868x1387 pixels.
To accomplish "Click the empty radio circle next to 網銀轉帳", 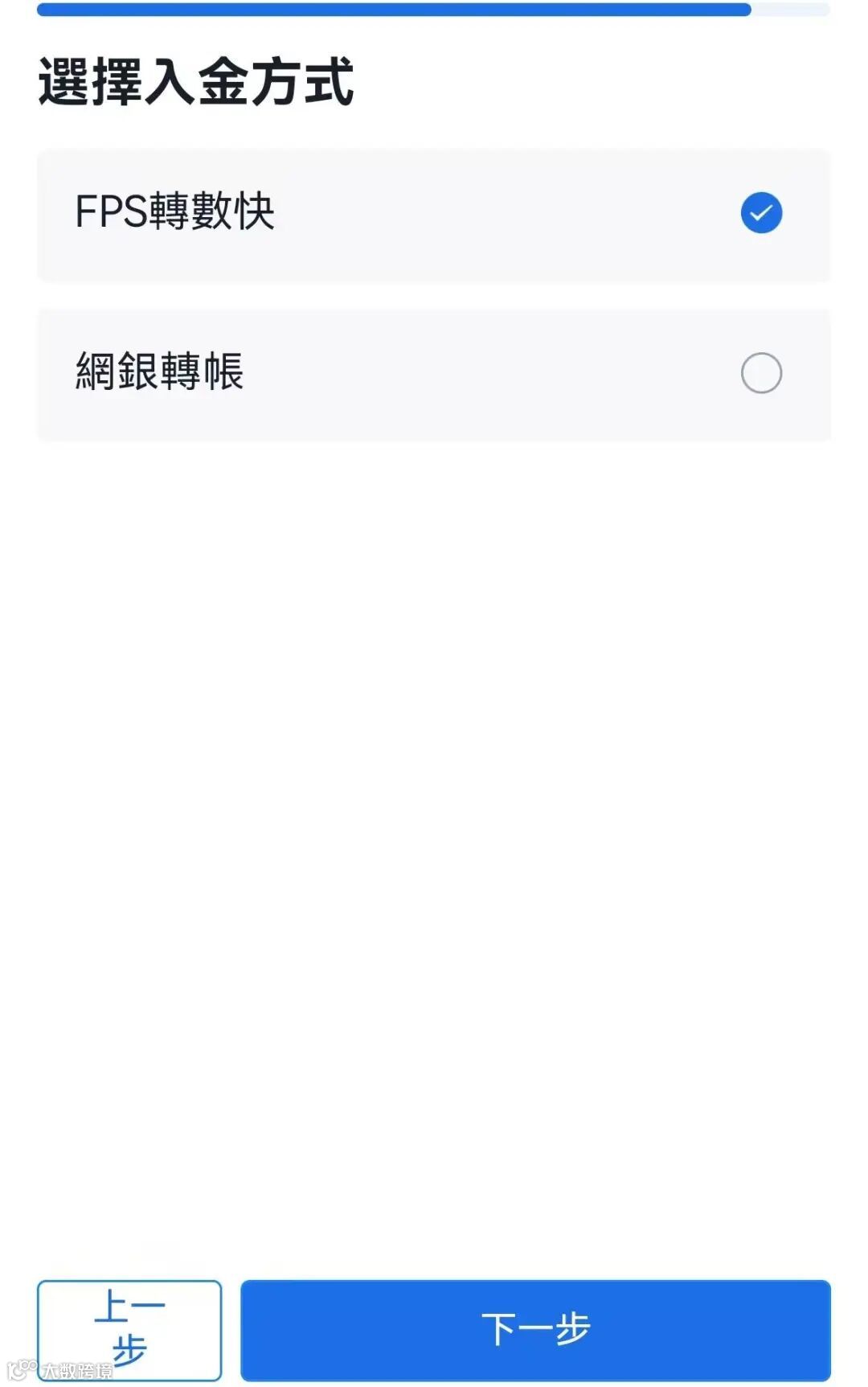I will click(762, 371).
